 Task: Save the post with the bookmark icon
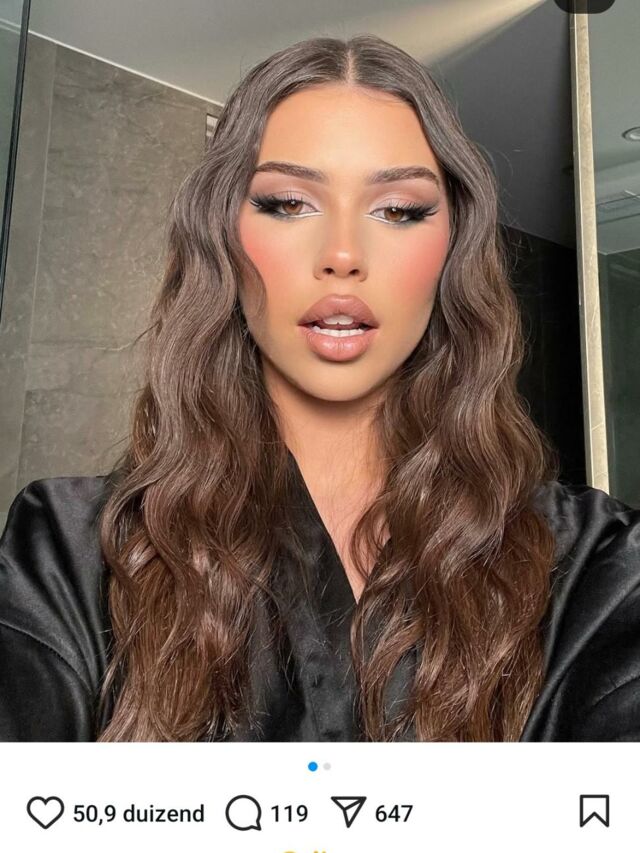click(594, 811)
